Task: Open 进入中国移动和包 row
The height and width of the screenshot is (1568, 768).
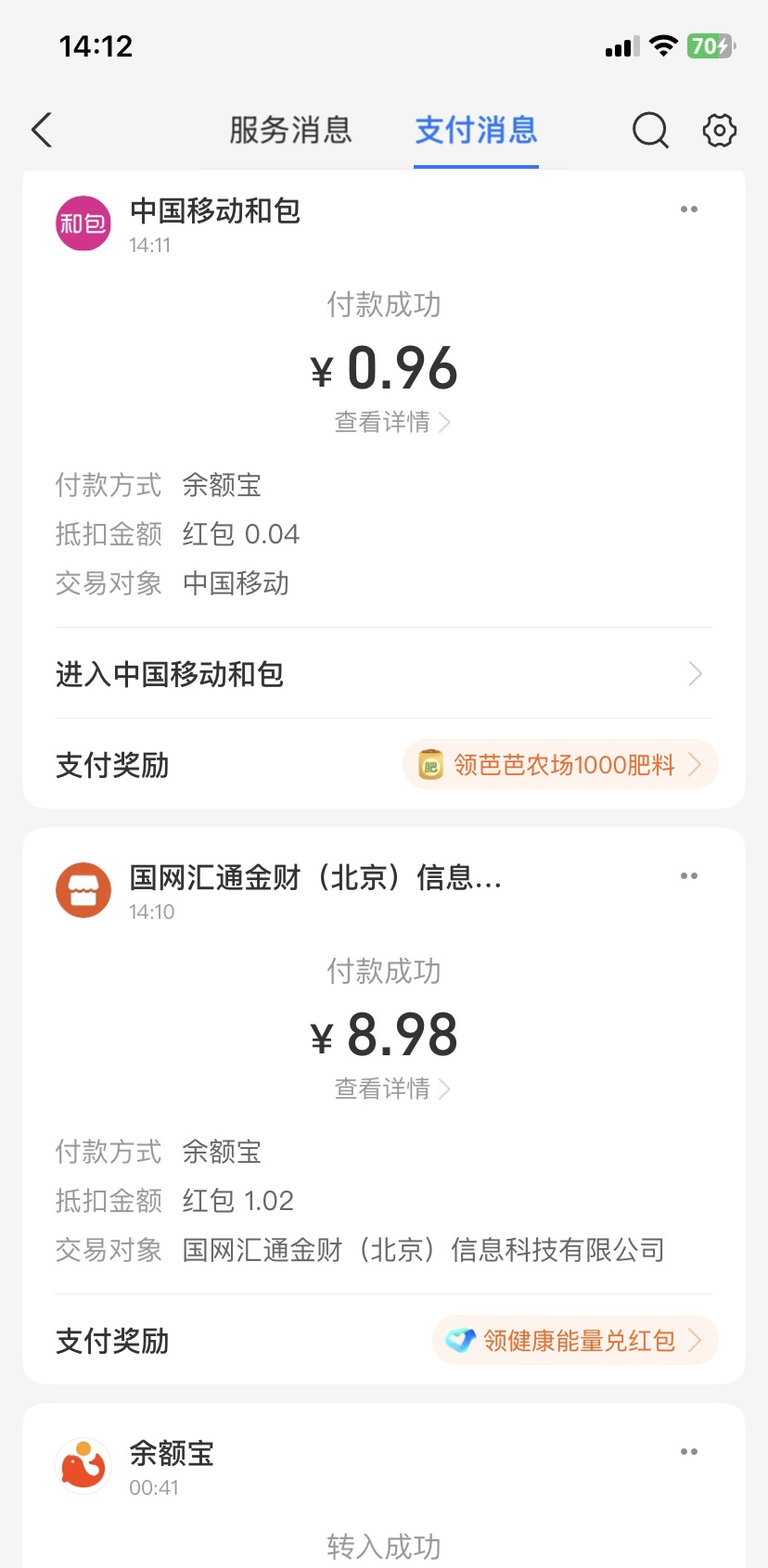Action: (384, 673)
